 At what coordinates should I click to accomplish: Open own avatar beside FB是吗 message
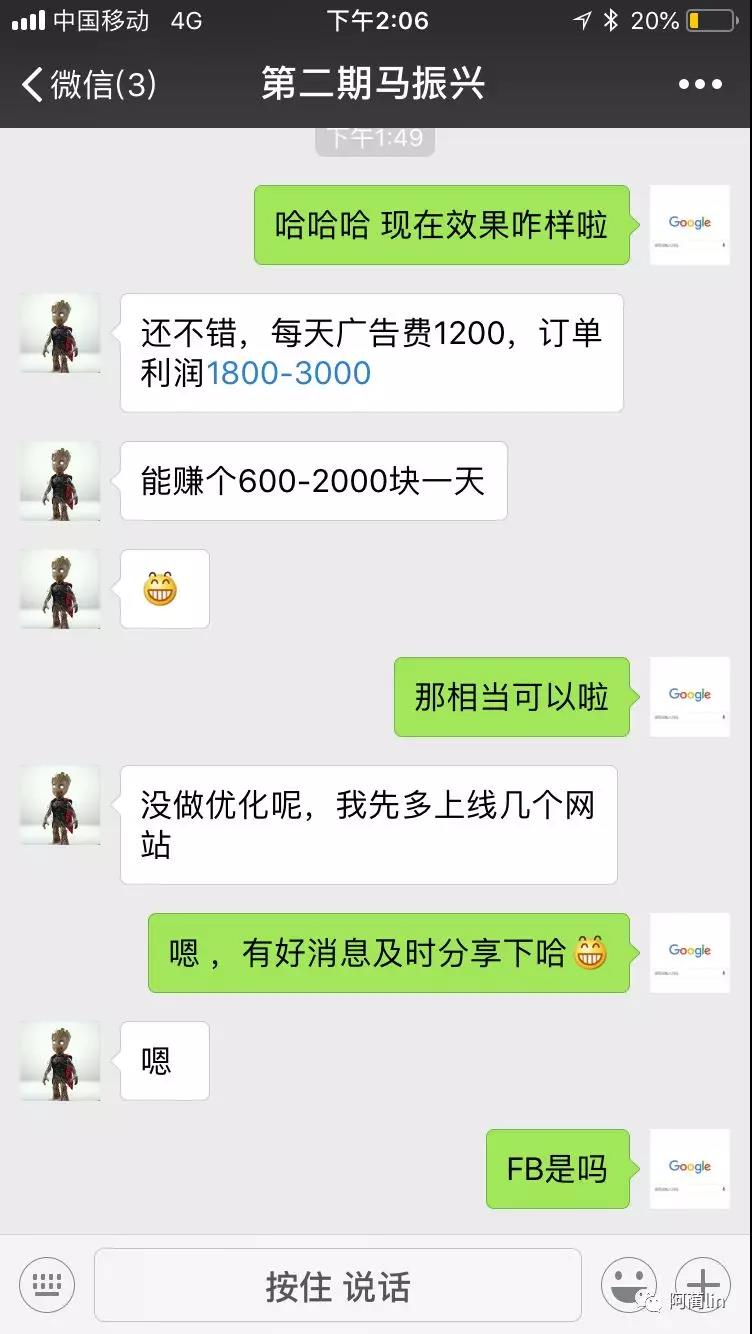689,1168
